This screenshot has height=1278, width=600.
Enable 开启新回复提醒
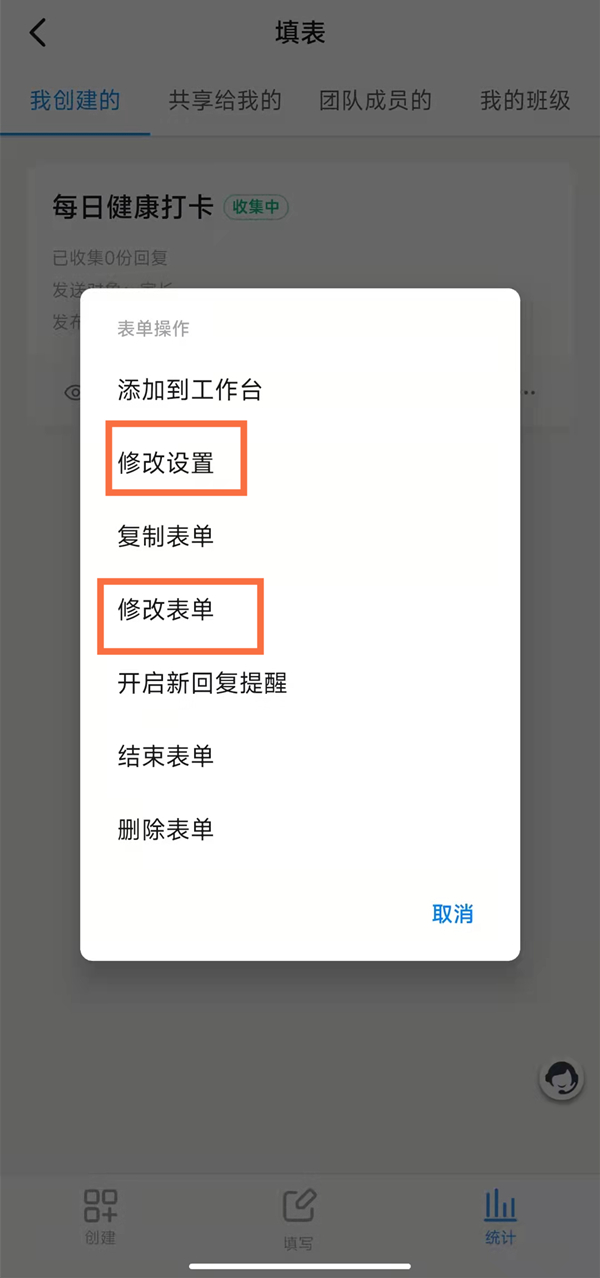[202, 683]
